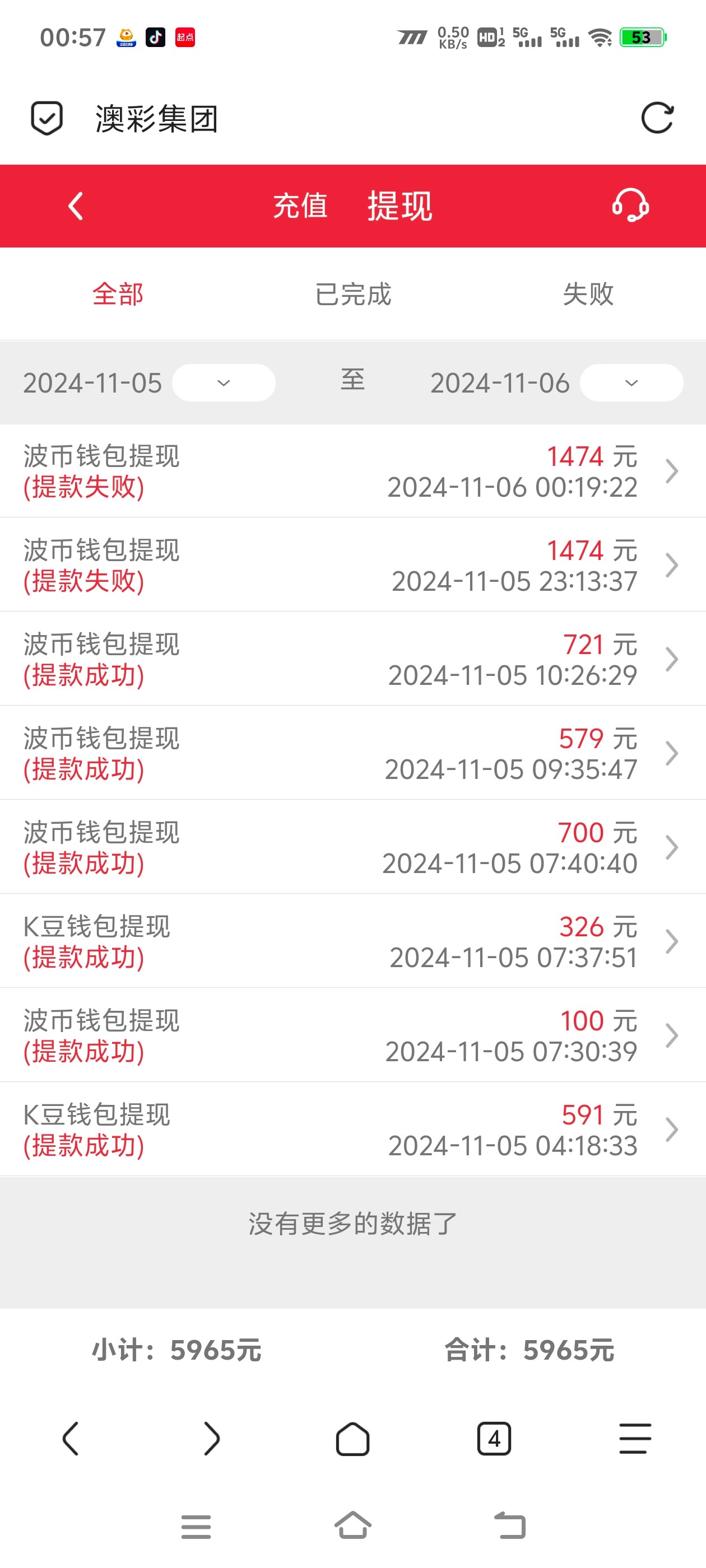Open the 2024-11-05 start date dropdown

point(223,383)
